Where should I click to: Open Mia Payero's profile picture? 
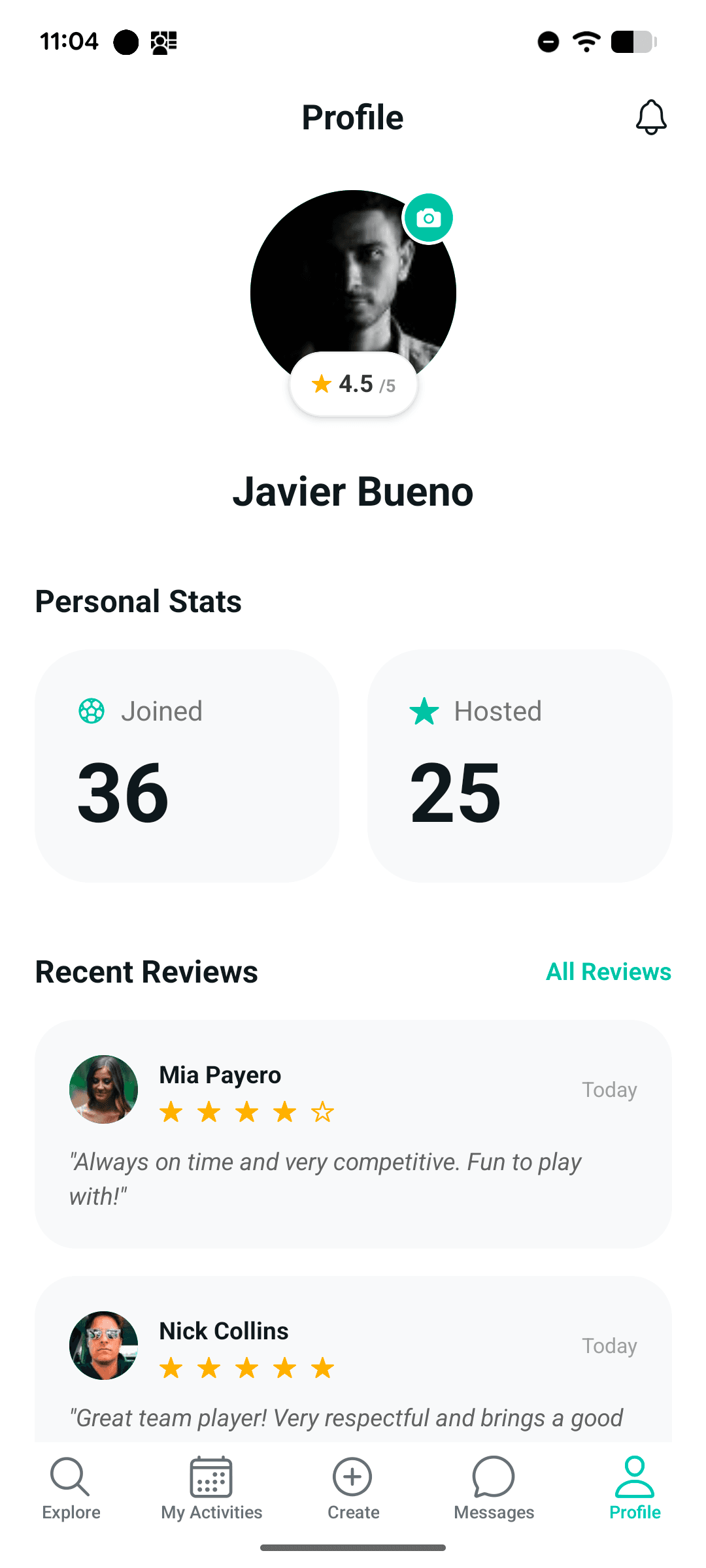click(x=104, y=1088)
